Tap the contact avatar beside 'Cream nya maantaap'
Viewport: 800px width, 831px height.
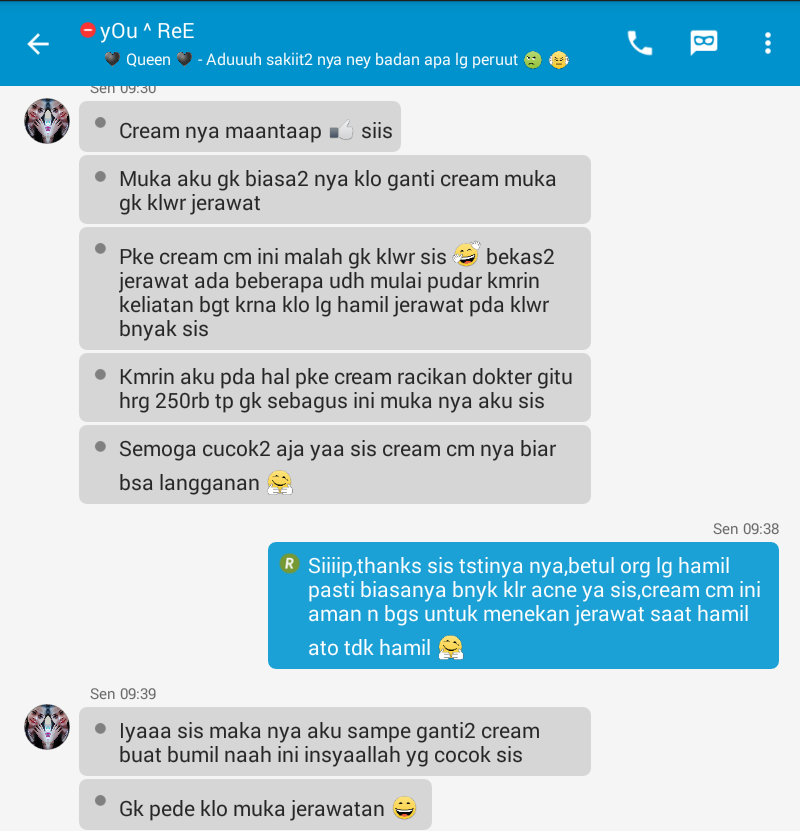click(x=47, y=121)
